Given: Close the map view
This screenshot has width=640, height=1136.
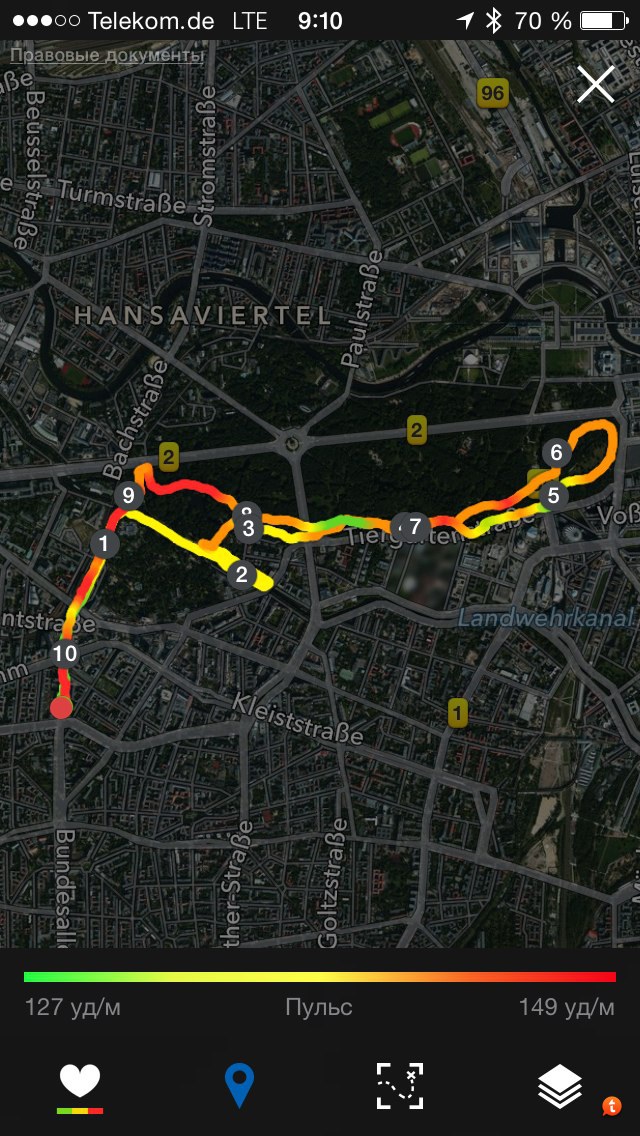Looking at the screenshot, I should coord(596,85).
